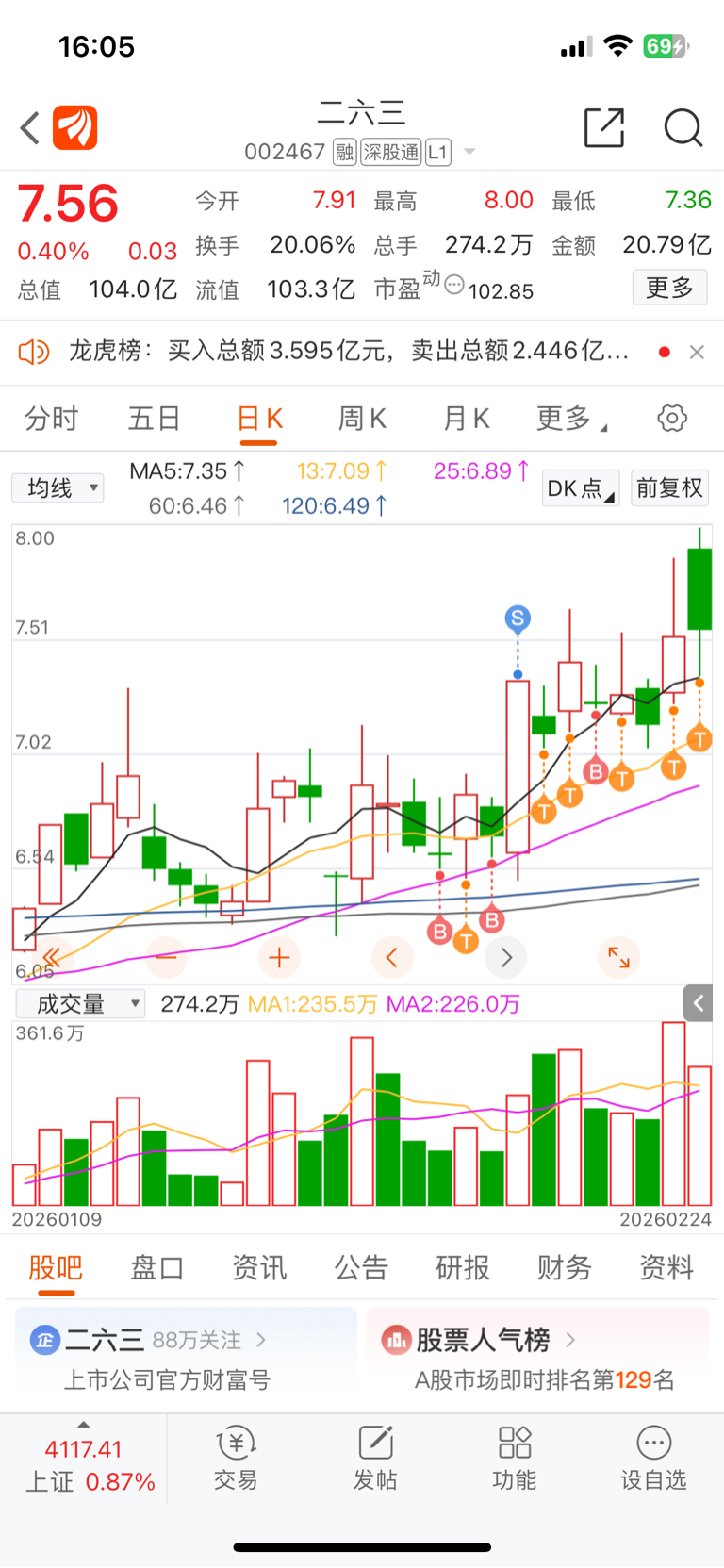Tap 更多 for more quote details
This screenshot has height=1568, width=724.
tap(669, 288)
